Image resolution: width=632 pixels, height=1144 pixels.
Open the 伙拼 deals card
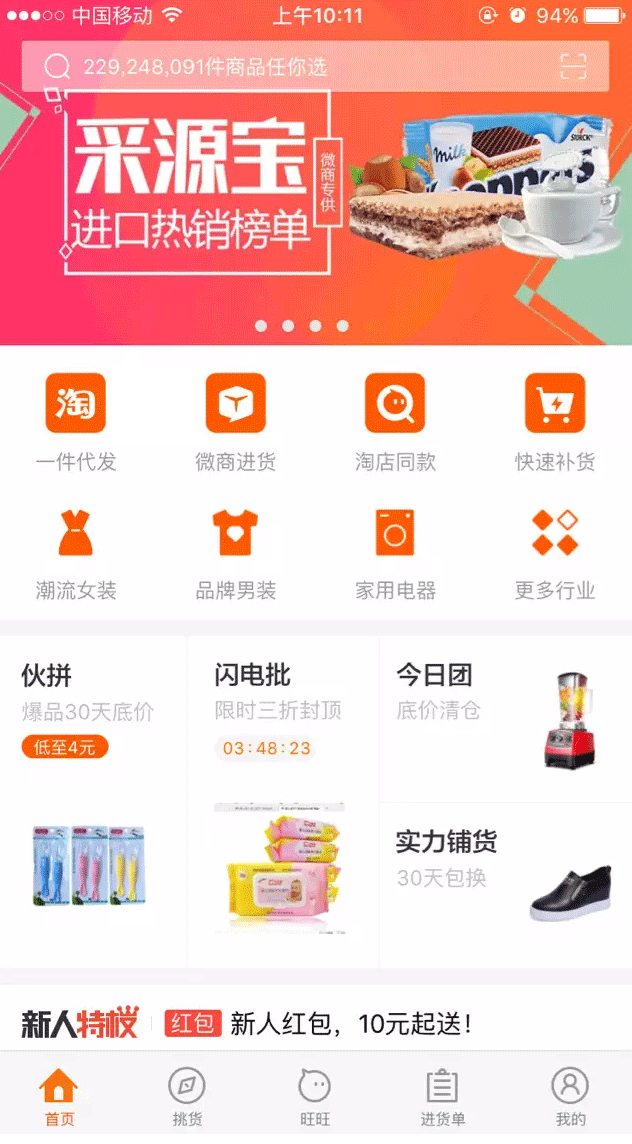point(93,800)
